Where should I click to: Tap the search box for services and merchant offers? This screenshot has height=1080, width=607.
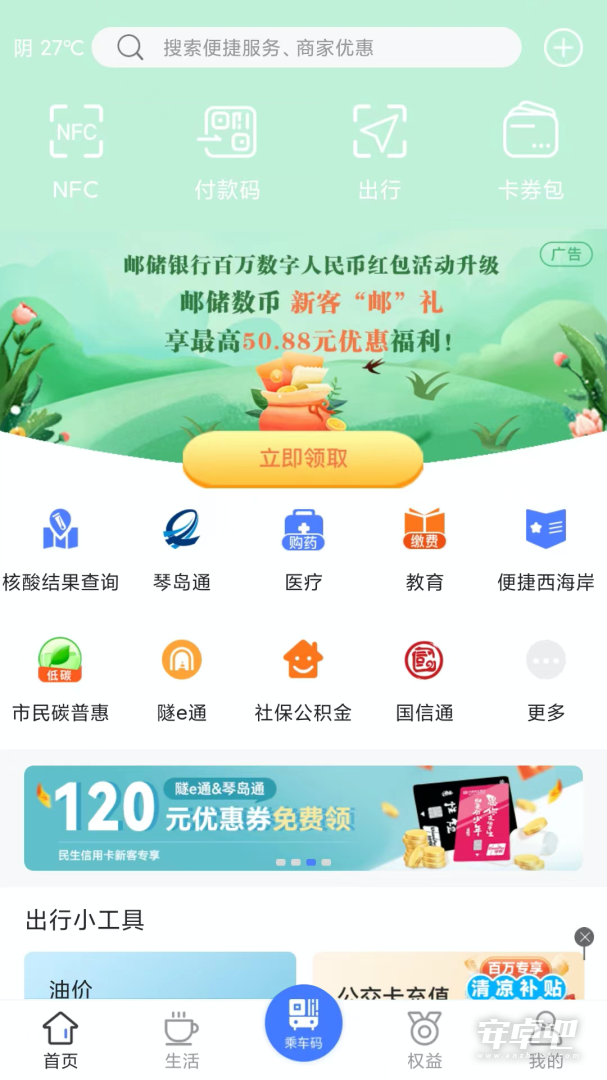pyautogui.click(x=306, y=48)
